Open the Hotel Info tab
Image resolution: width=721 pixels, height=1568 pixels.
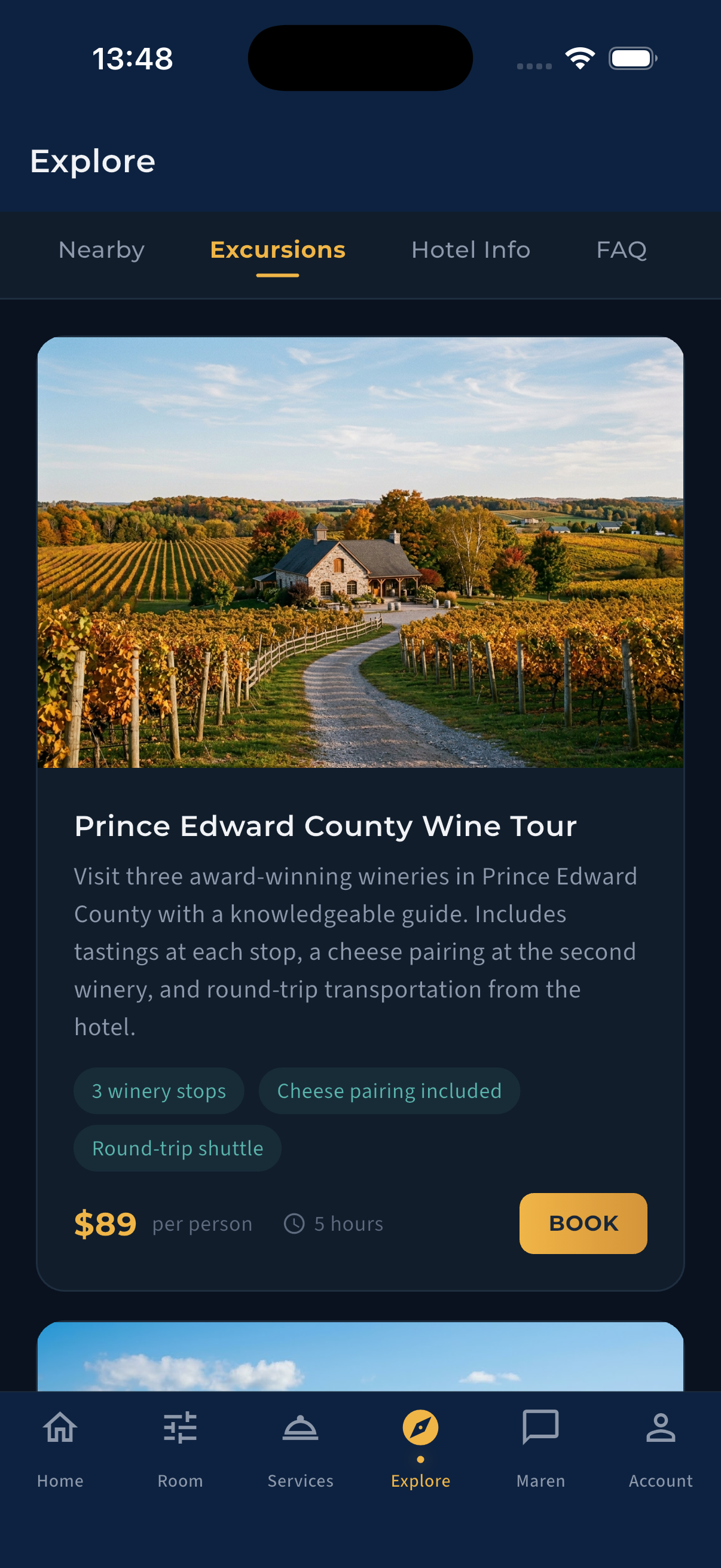coord(471,249)
